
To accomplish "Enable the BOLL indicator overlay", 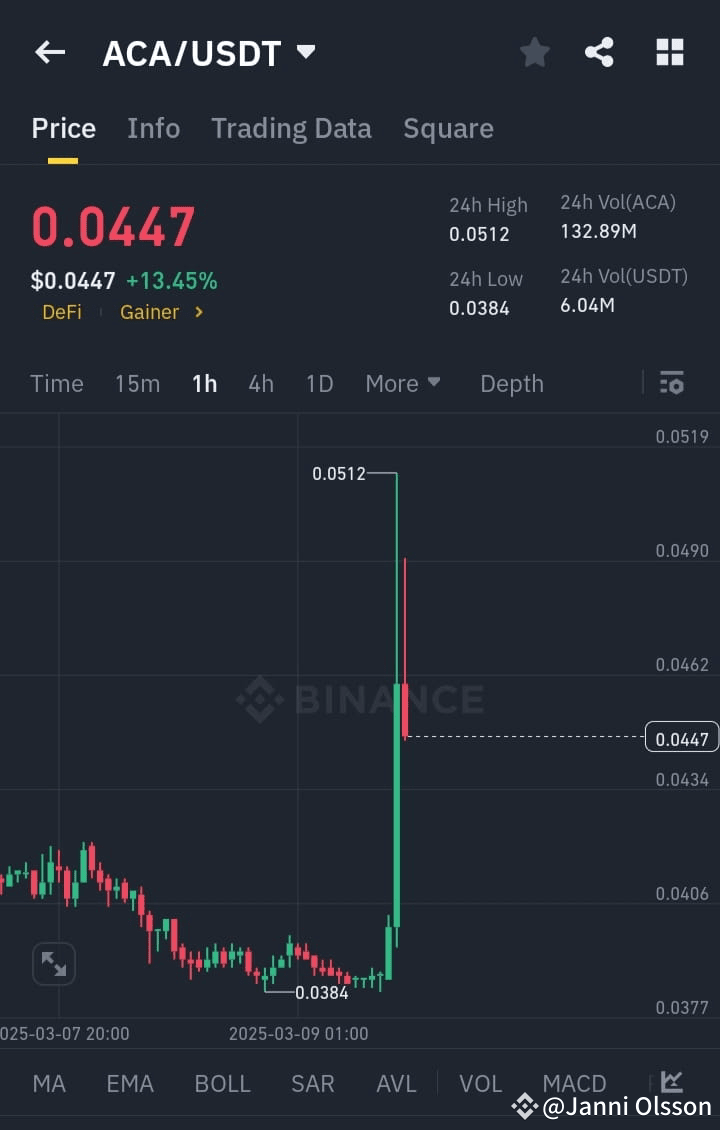I will click(222, 1083).
